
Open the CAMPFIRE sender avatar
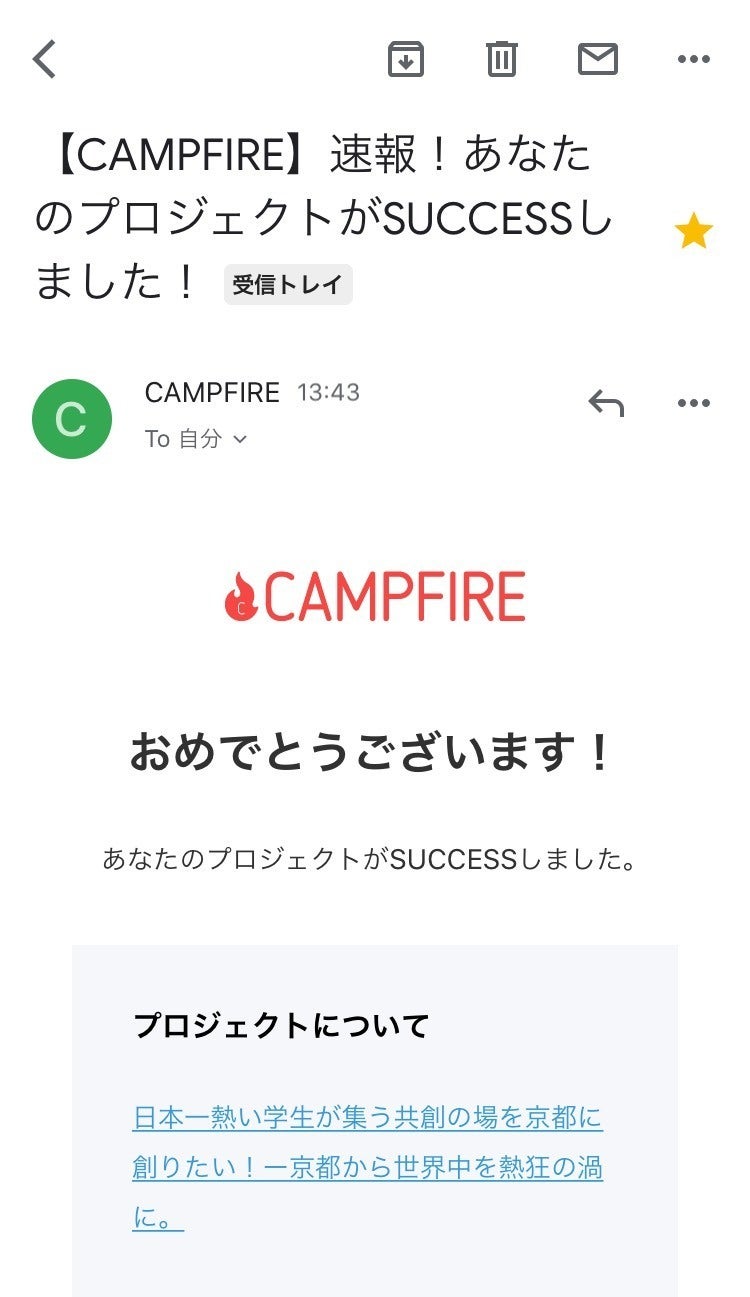click(72, 419)
